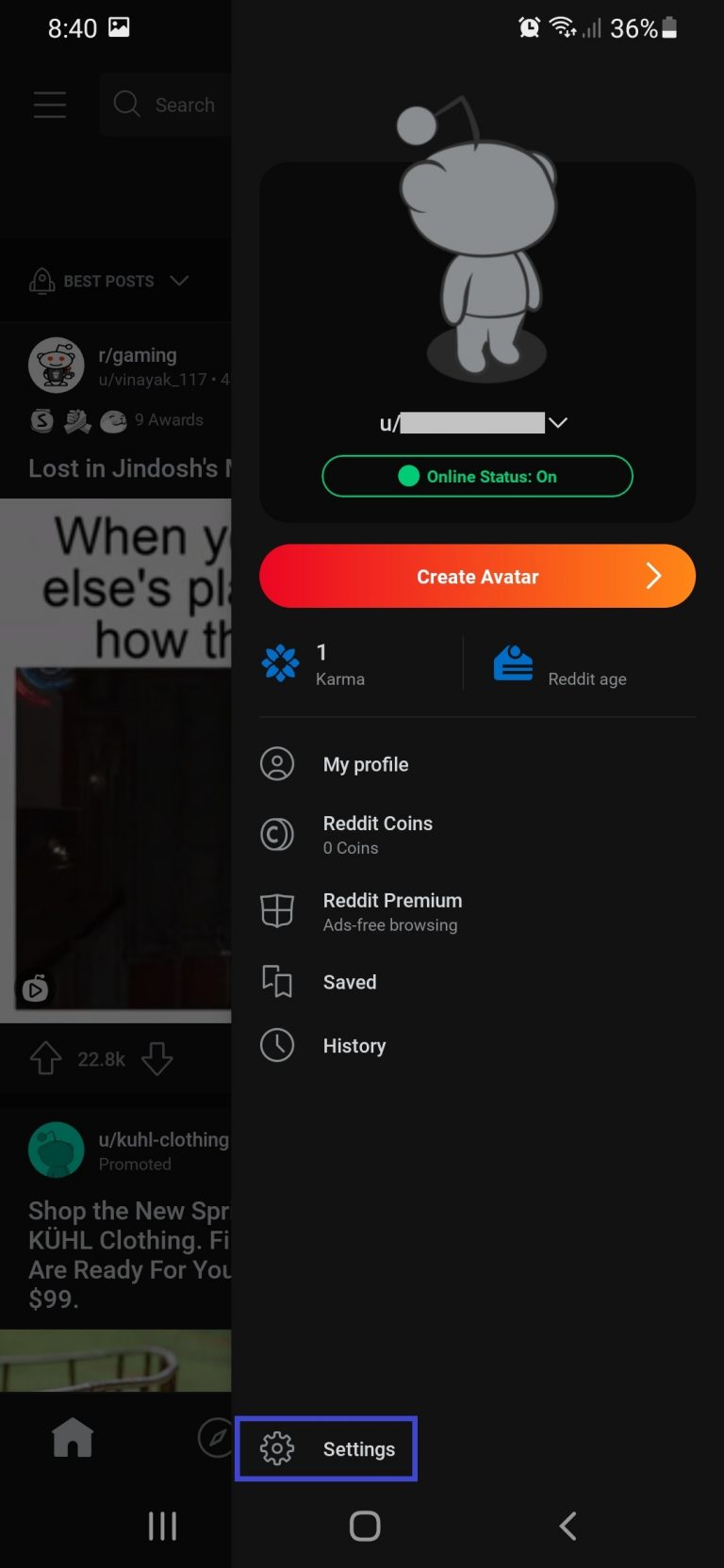724x1568 pixels.
Task: Tap the Karma snowflake icon
Action: click(x=280, y=662)
